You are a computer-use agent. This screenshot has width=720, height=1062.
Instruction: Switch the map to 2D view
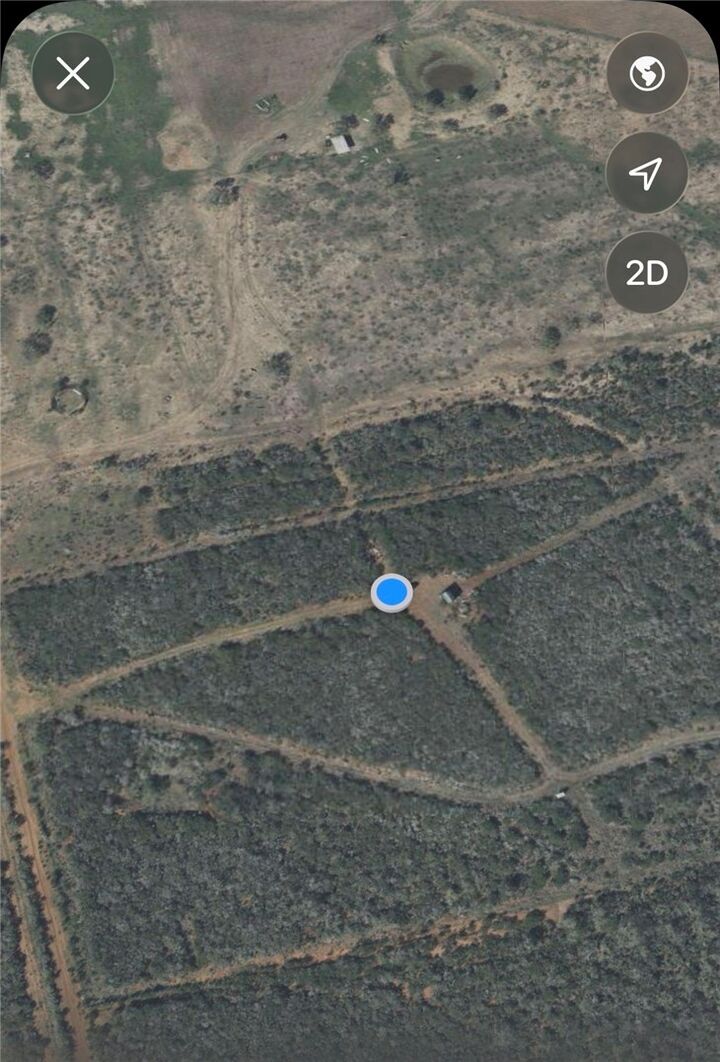(x=647, y=273)
